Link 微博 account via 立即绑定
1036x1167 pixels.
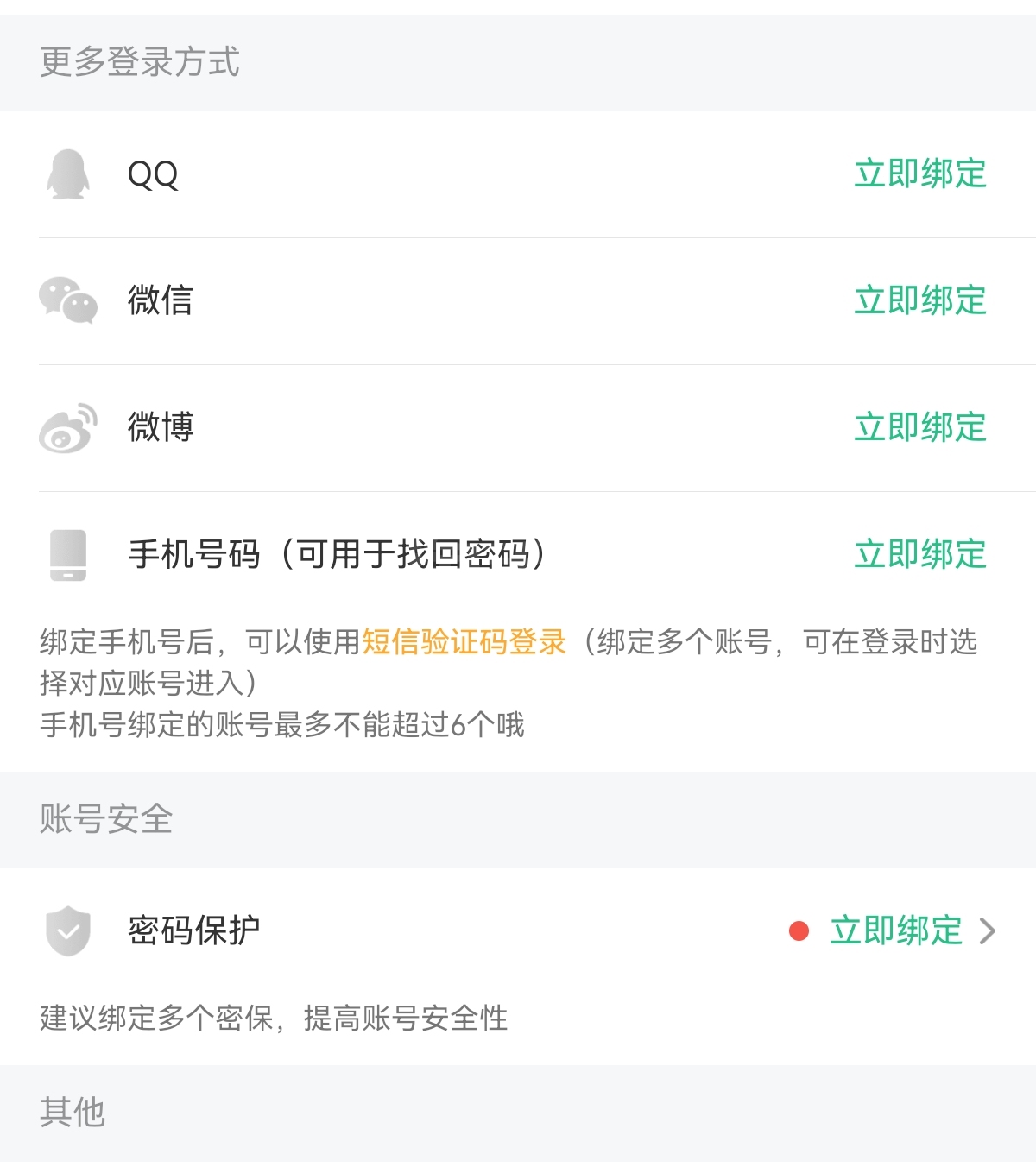(919, 428)
